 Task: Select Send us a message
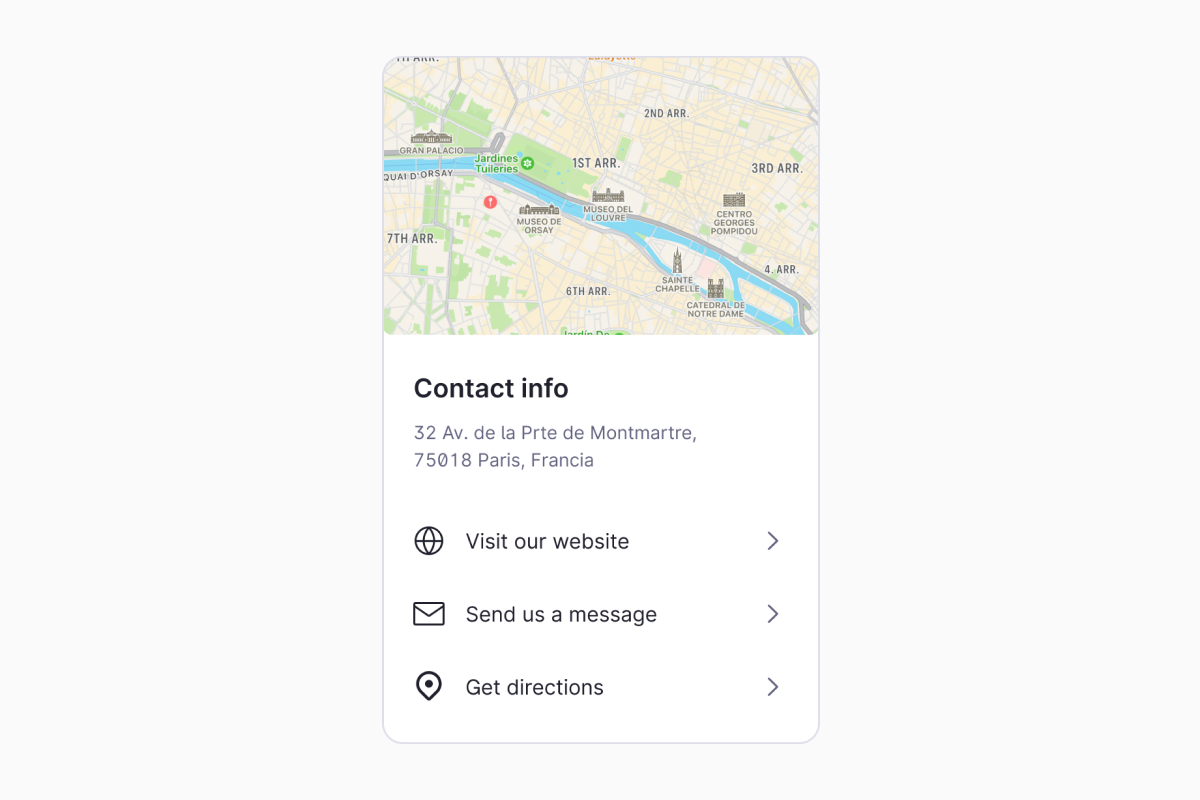click(x=598, y=614)
